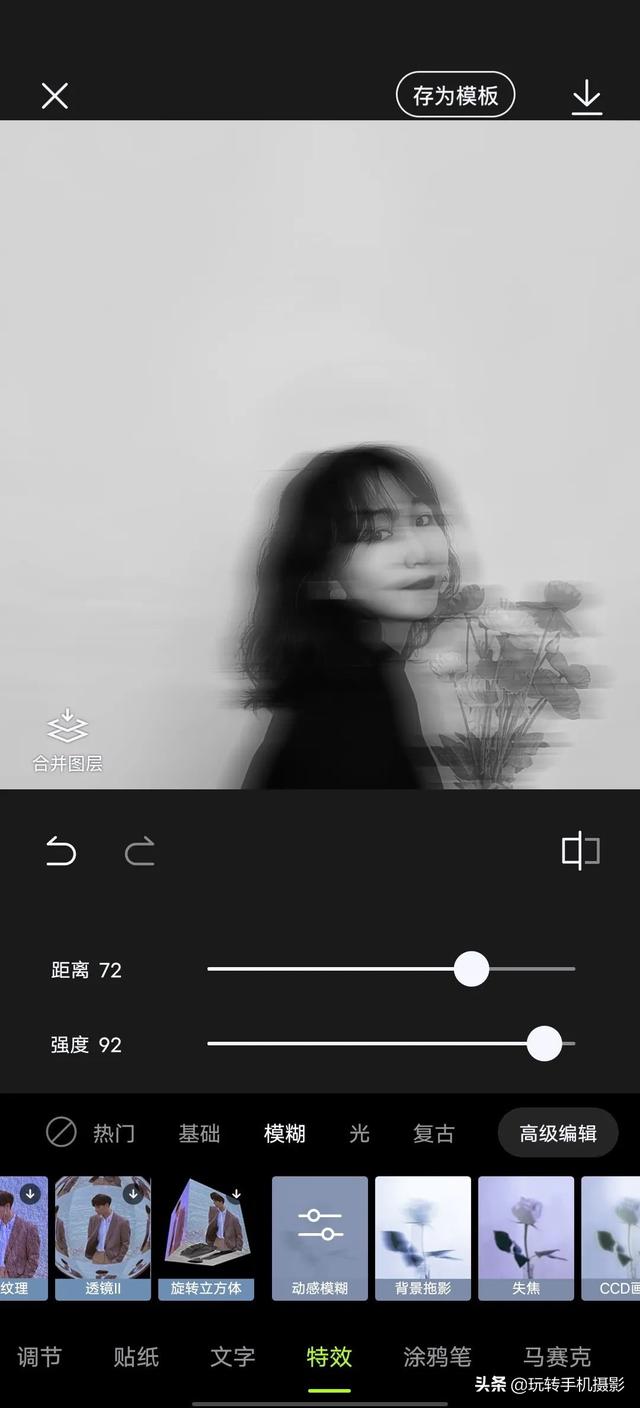Screen dimensions: 640x1408
Task: Open the 贴纸 tool tab
Action: 136,1356
